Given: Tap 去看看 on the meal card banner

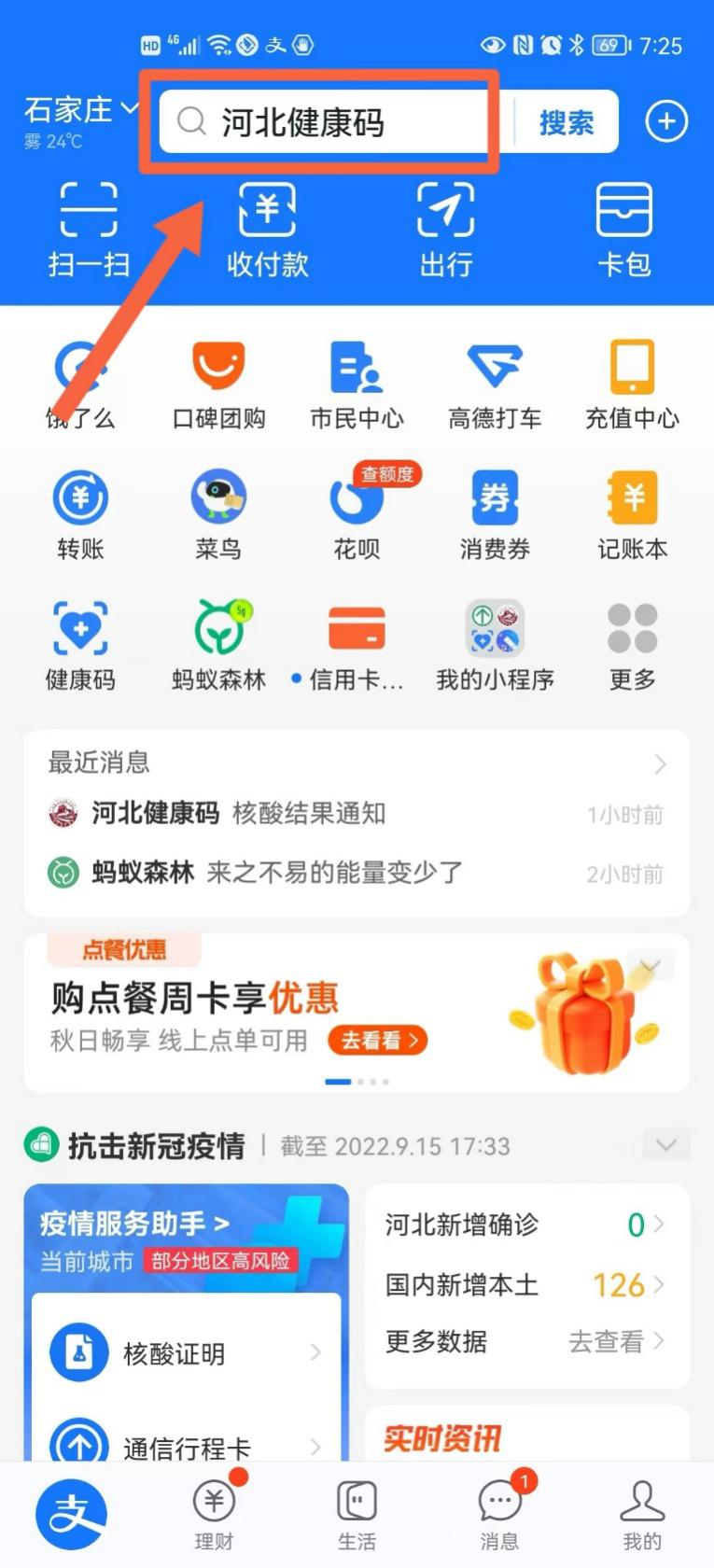Looking at the screenshot, I should 377,1040.
